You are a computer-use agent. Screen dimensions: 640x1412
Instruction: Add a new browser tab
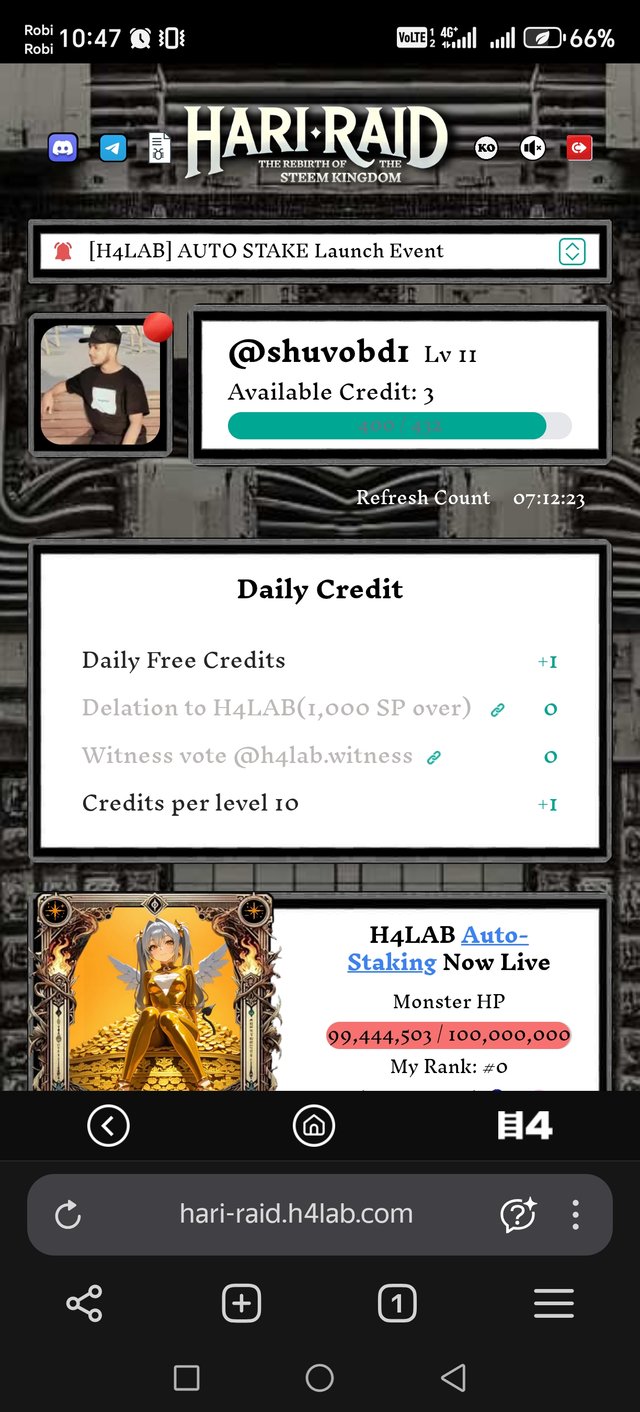[241, 1303]
